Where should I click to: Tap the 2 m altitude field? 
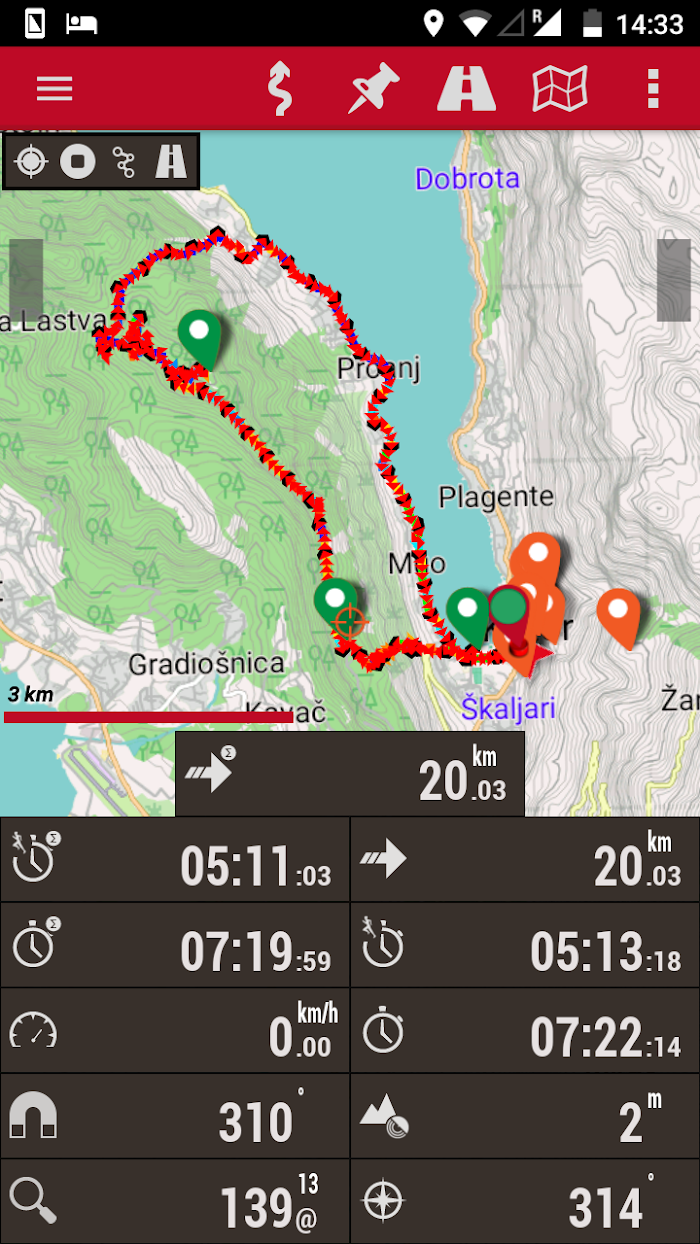(x=525, y=1117)
